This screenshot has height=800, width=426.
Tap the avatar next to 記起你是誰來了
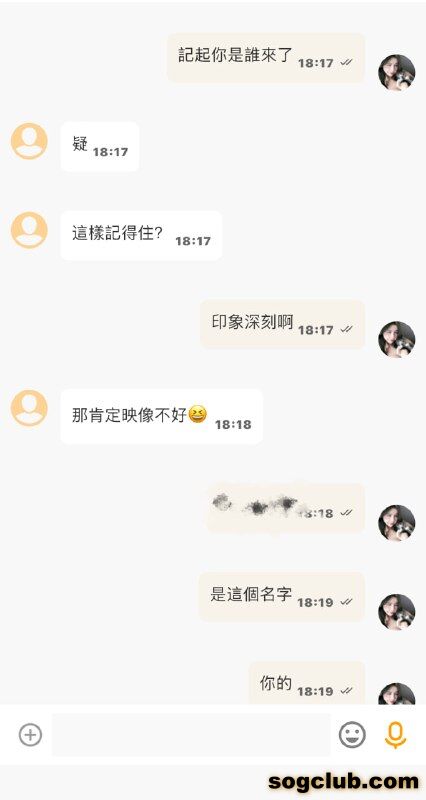click(x=396, y=72)
